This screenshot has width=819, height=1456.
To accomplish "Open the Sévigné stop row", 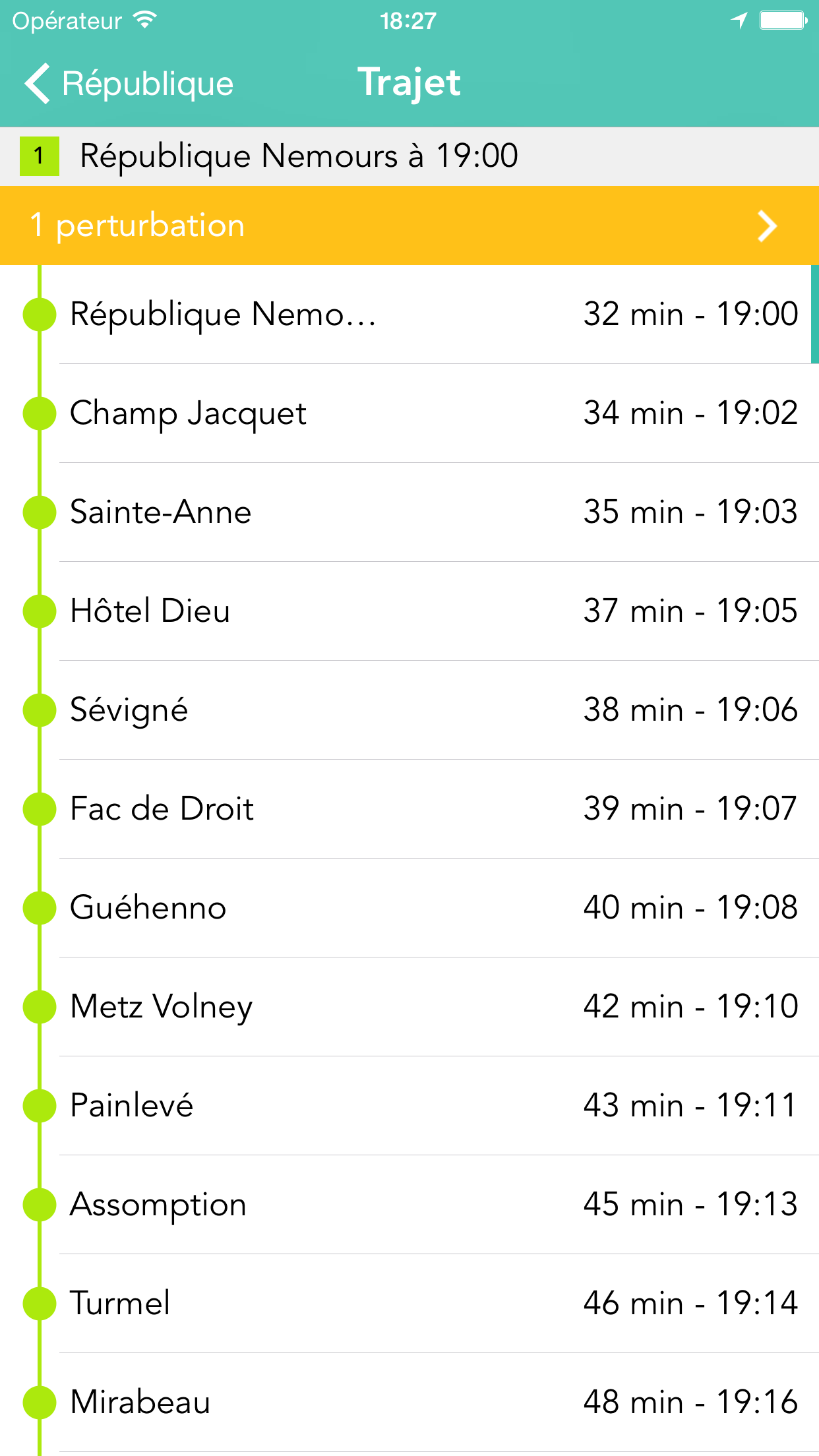I will point(409,710).
